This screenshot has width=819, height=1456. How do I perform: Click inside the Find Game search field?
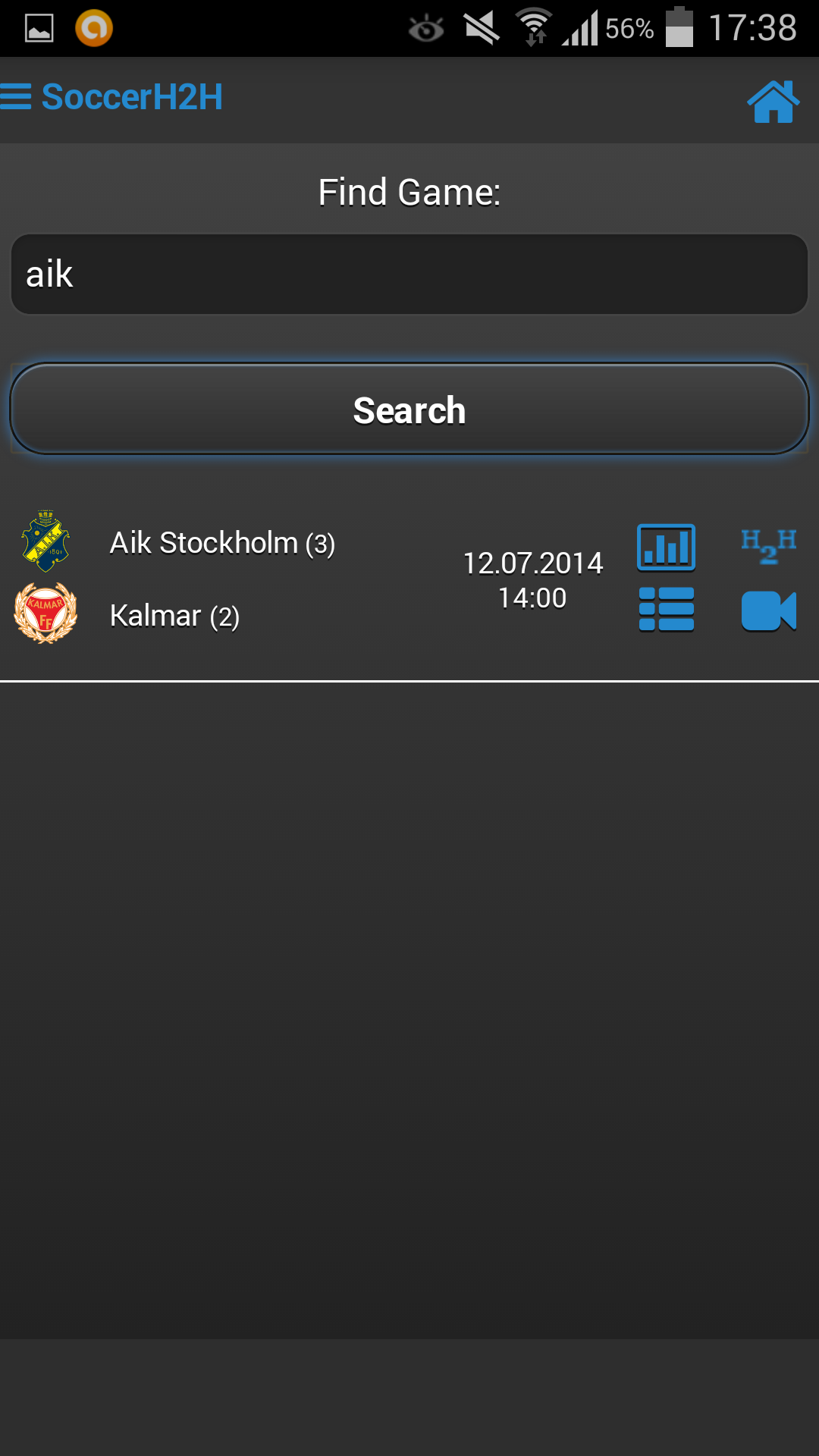pyautogui.click(x=409, y=274)
